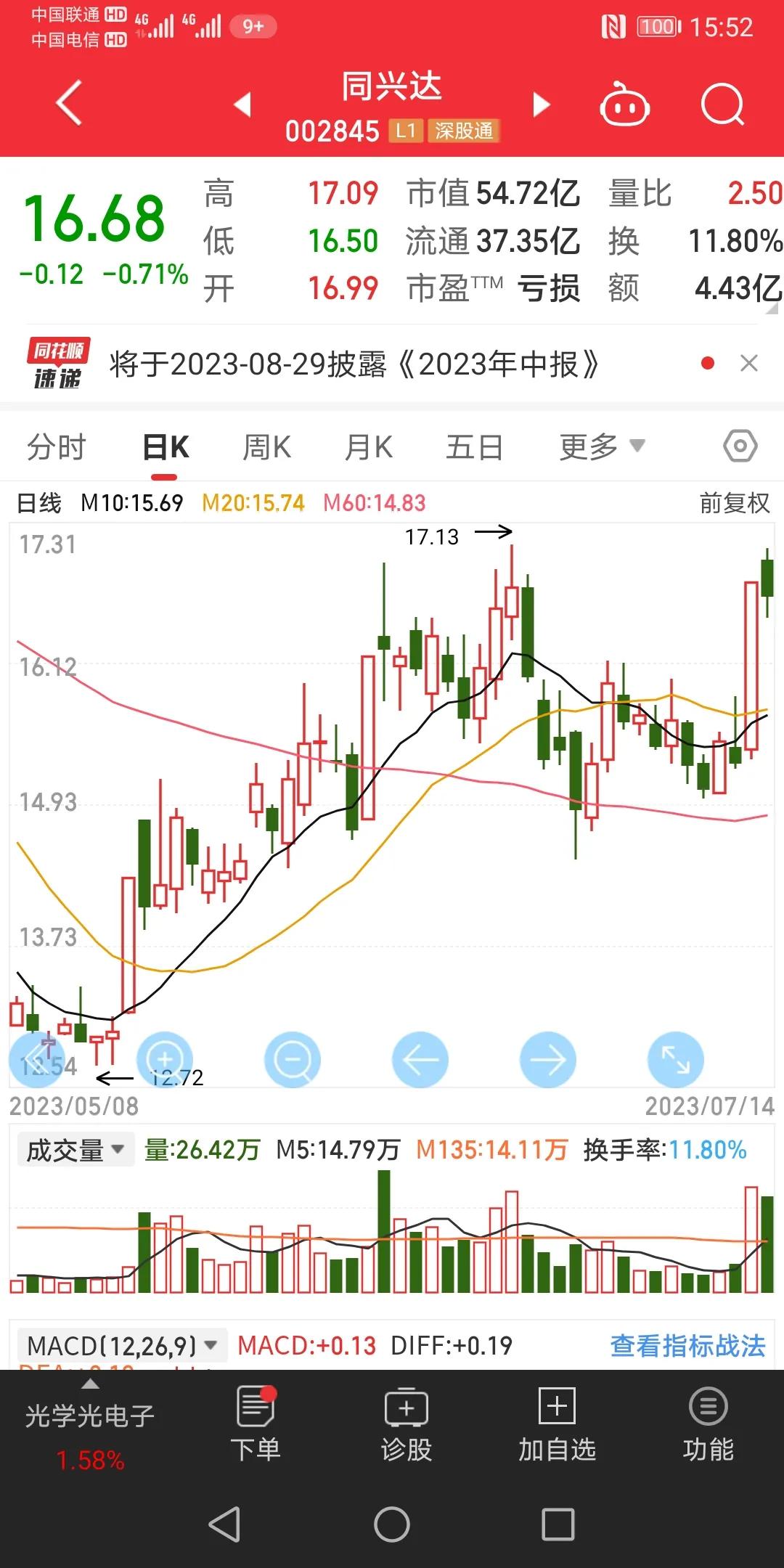Viewport: 784px width, 1568px height.
Task: Select the 周K tab
Action: point(266,447)
